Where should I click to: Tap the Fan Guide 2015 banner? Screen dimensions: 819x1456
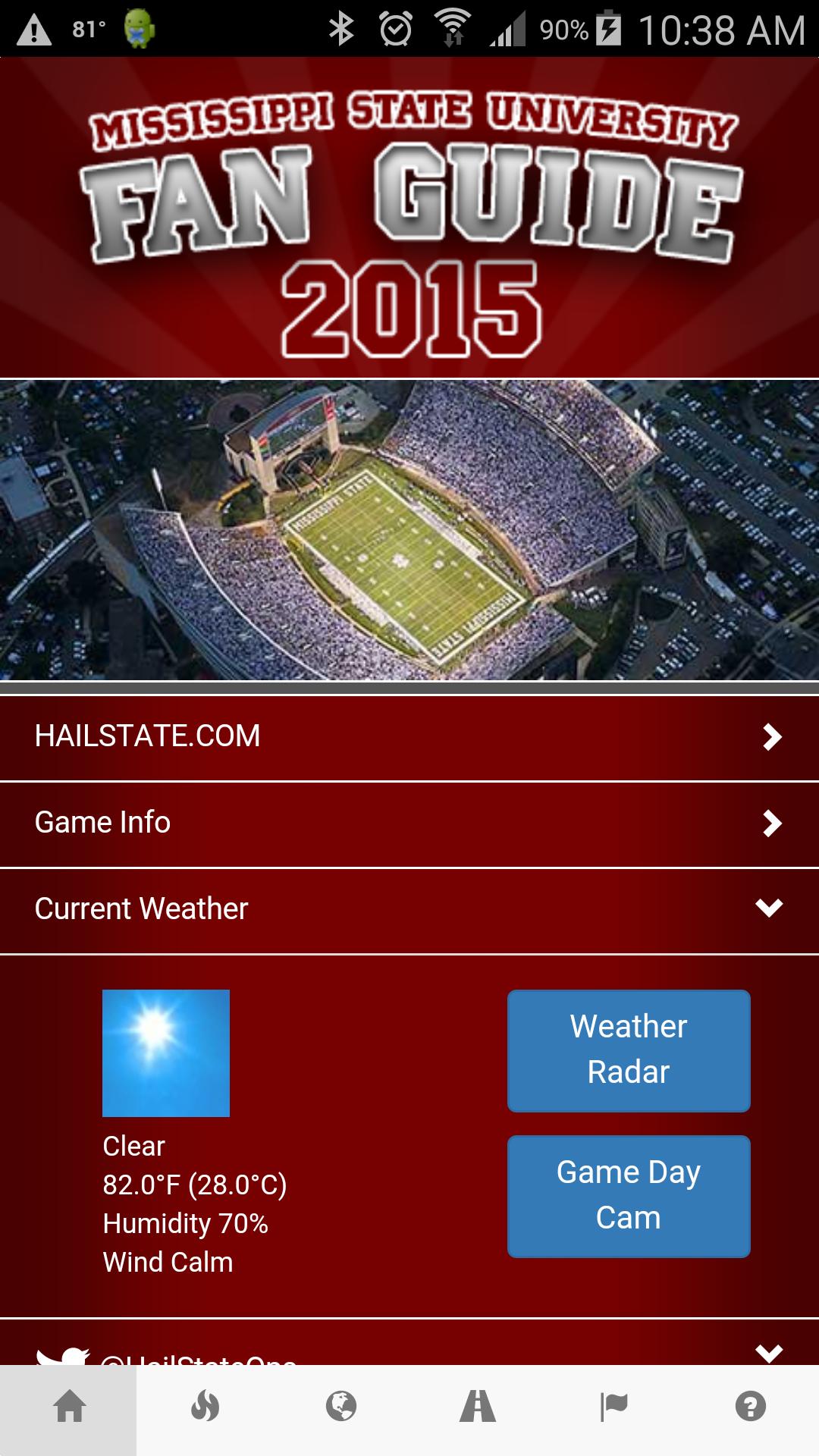(x=409, y=216)
